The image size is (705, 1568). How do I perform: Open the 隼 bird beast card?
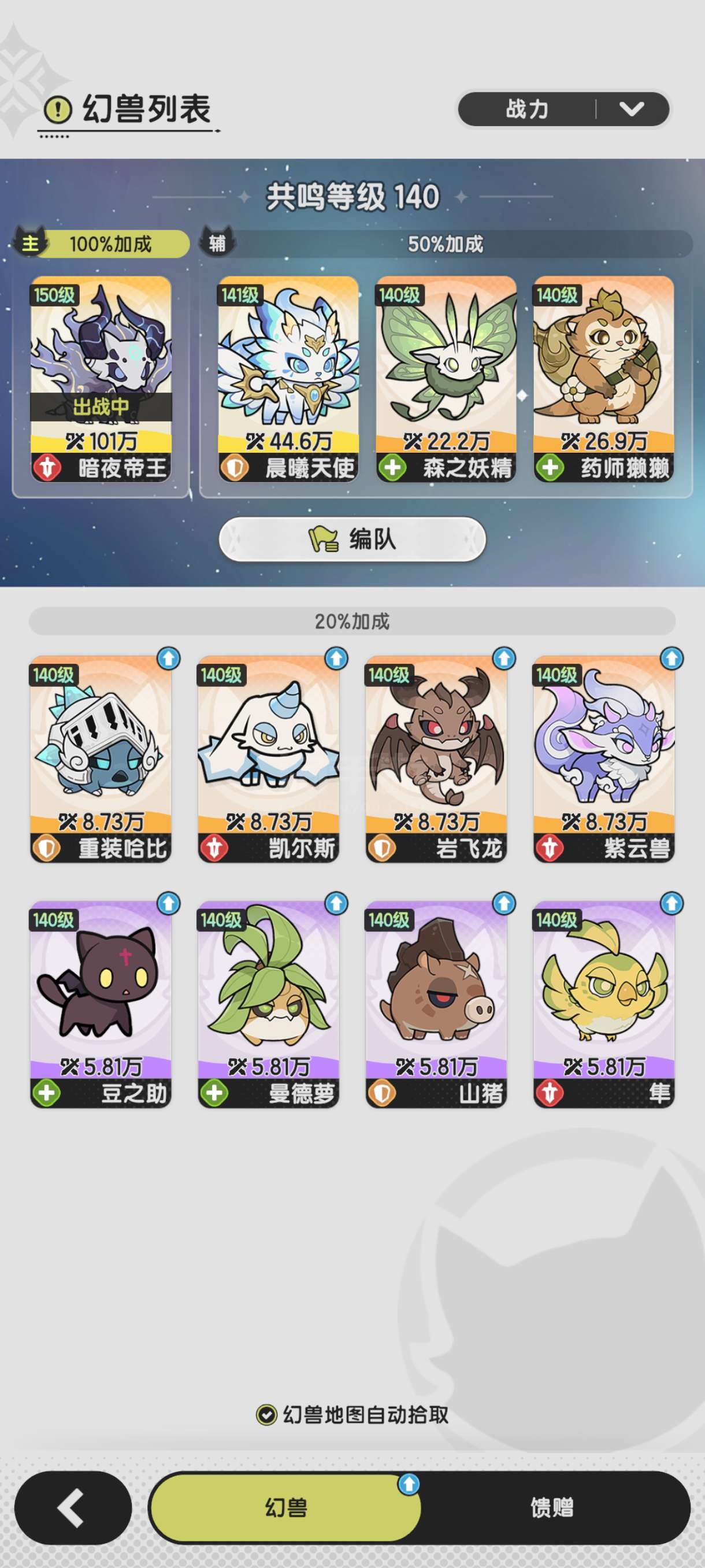click(604, 1004)
